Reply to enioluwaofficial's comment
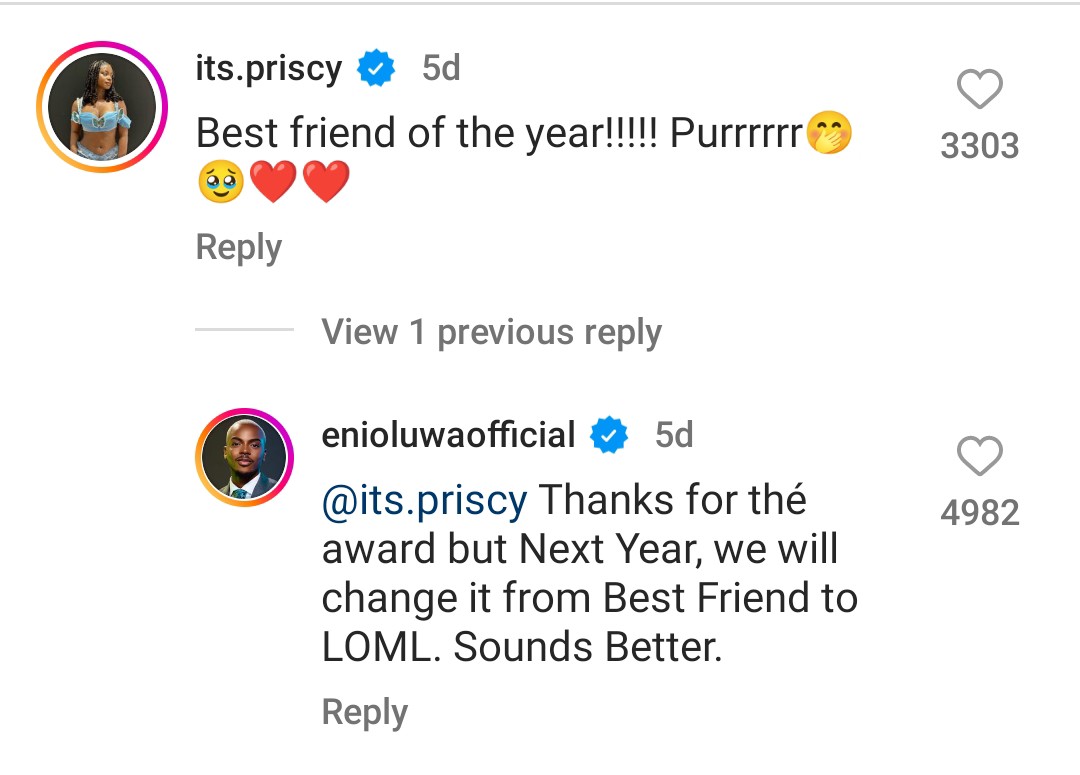Image resolution: width=1080 pixels, height=775 pixels. coord(364,712)
